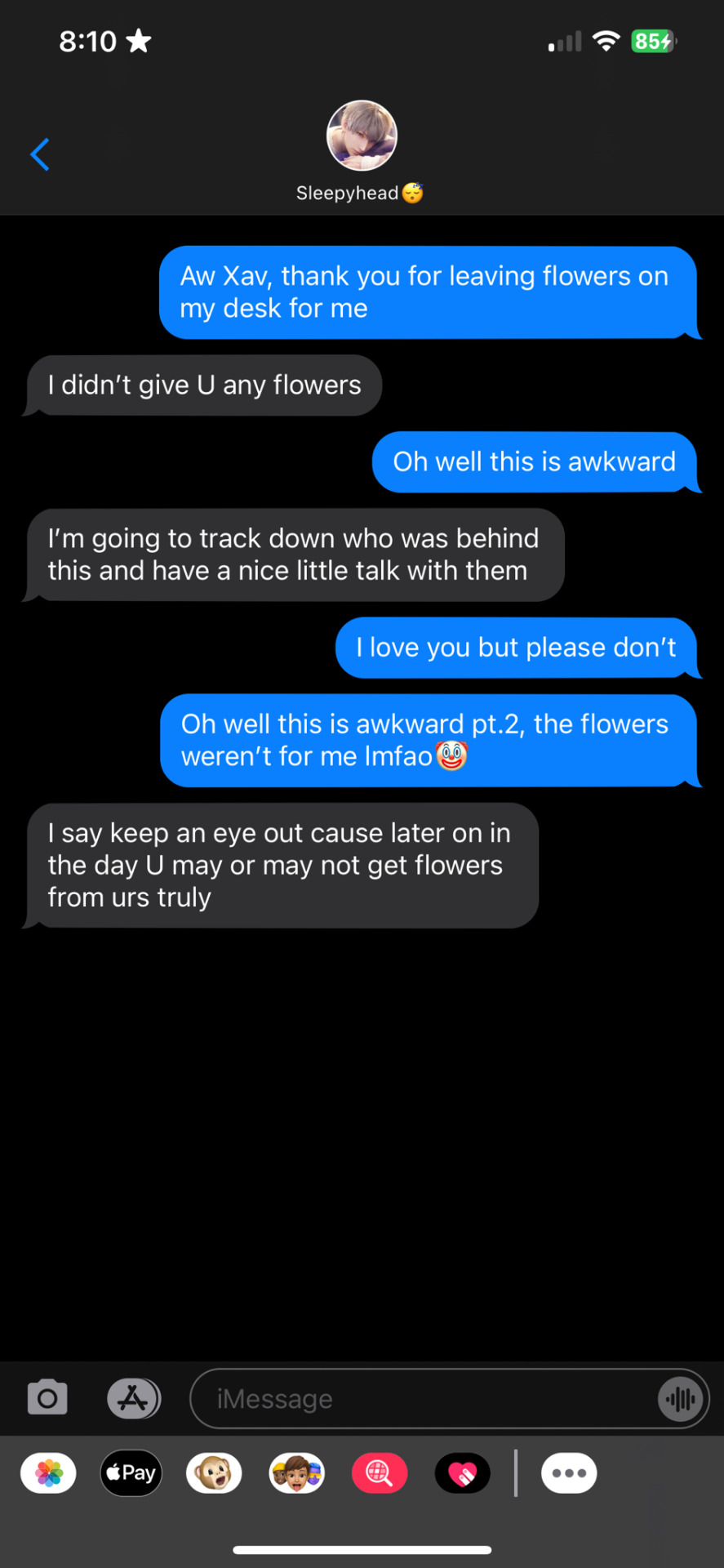Screen dimensions: 724x1568
Task: Toggle the App Store apps drawer
Action: [x=133, y=1398]
